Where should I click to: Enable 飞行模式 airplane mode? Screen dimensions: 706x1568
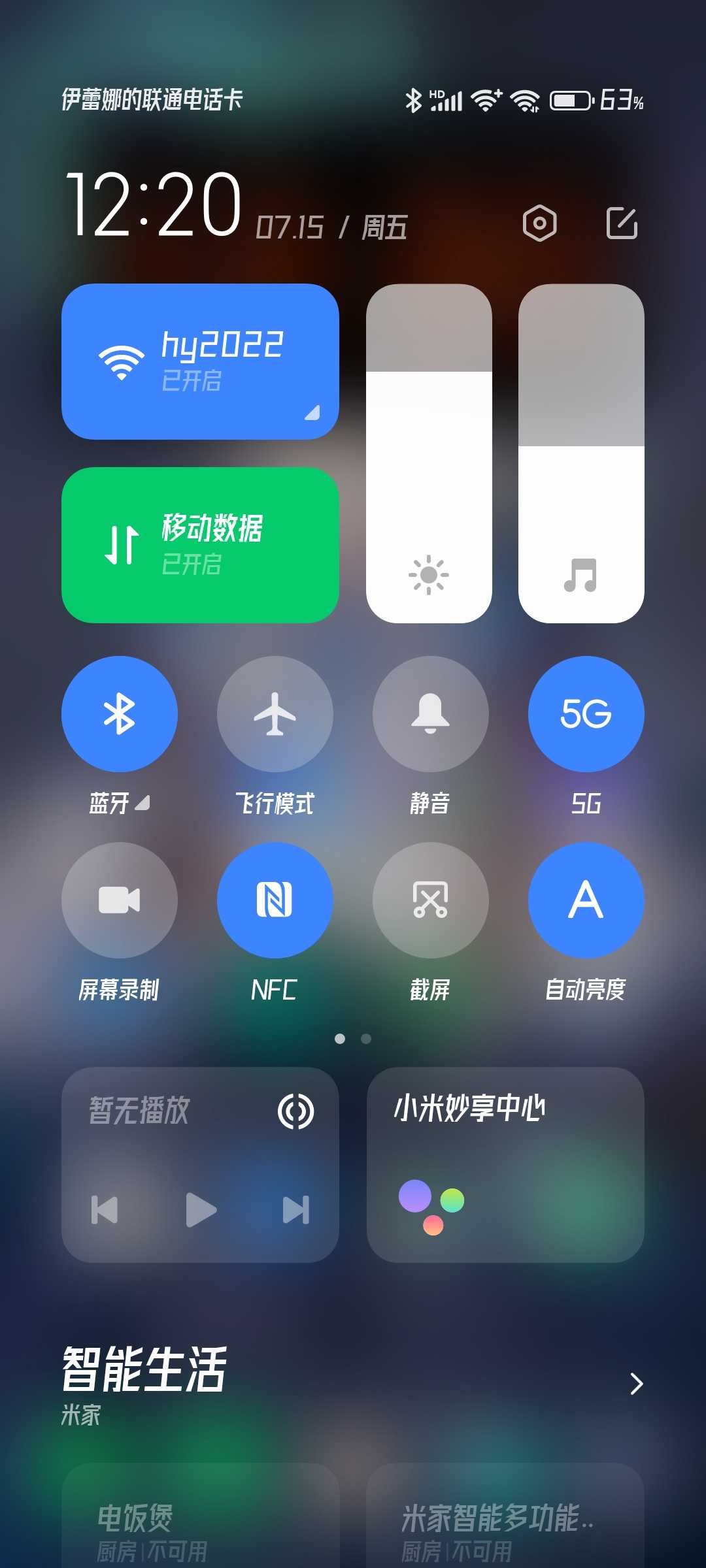point(275,714)
